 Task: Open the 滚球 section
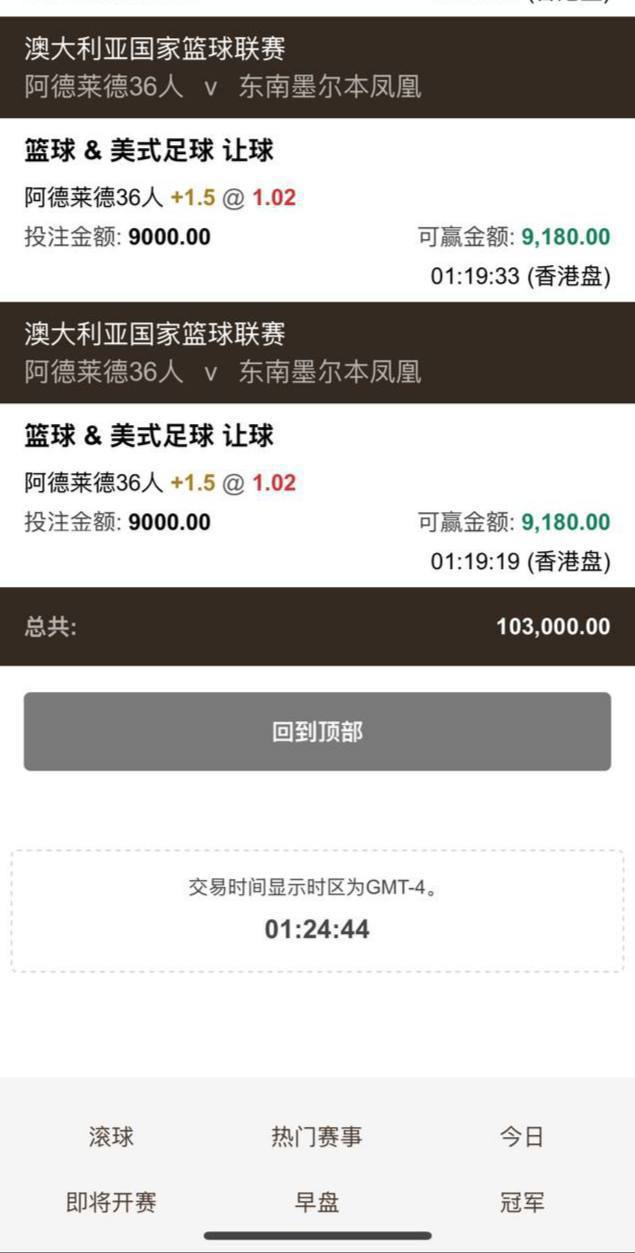(x=111, y=1136)
